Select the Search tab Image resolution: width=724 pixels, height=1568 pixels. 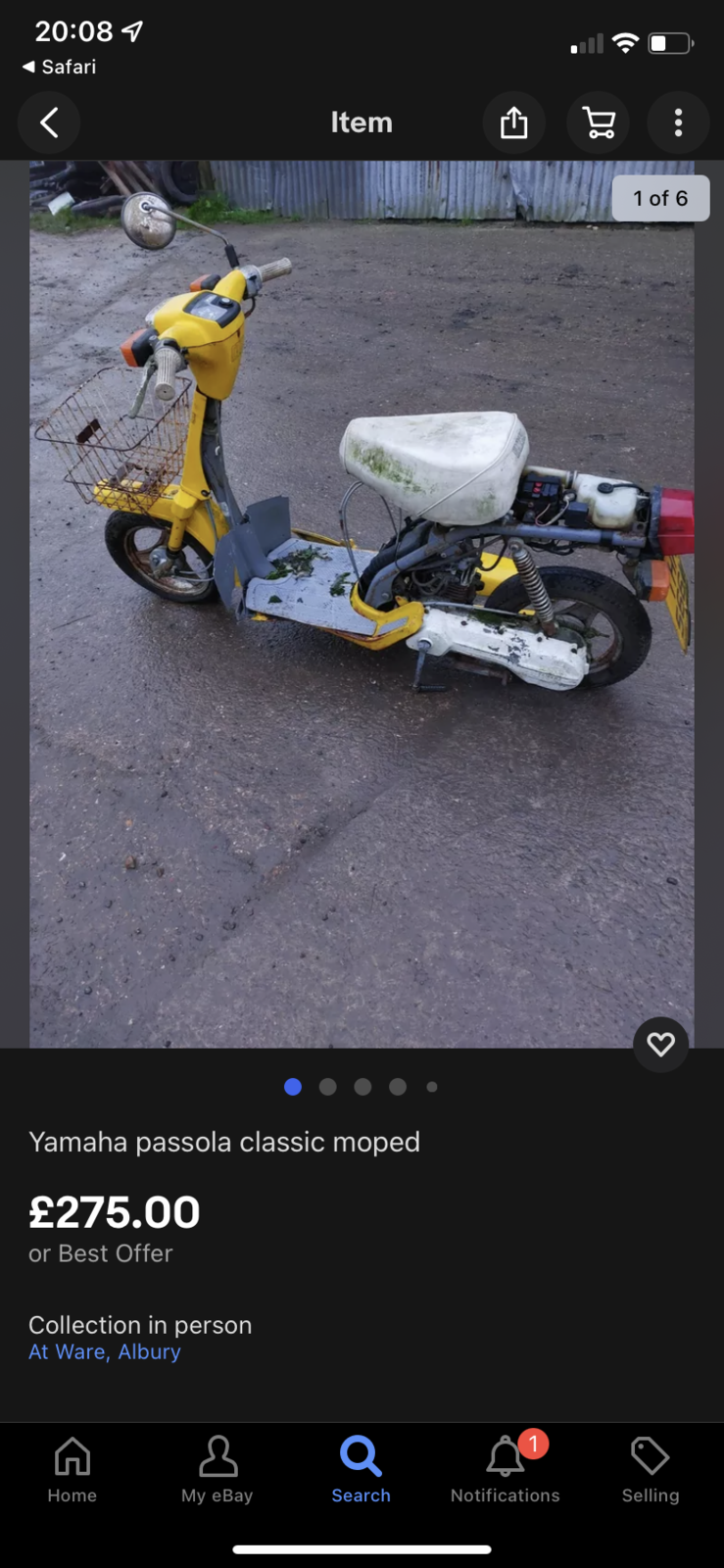coord(361,1469)
